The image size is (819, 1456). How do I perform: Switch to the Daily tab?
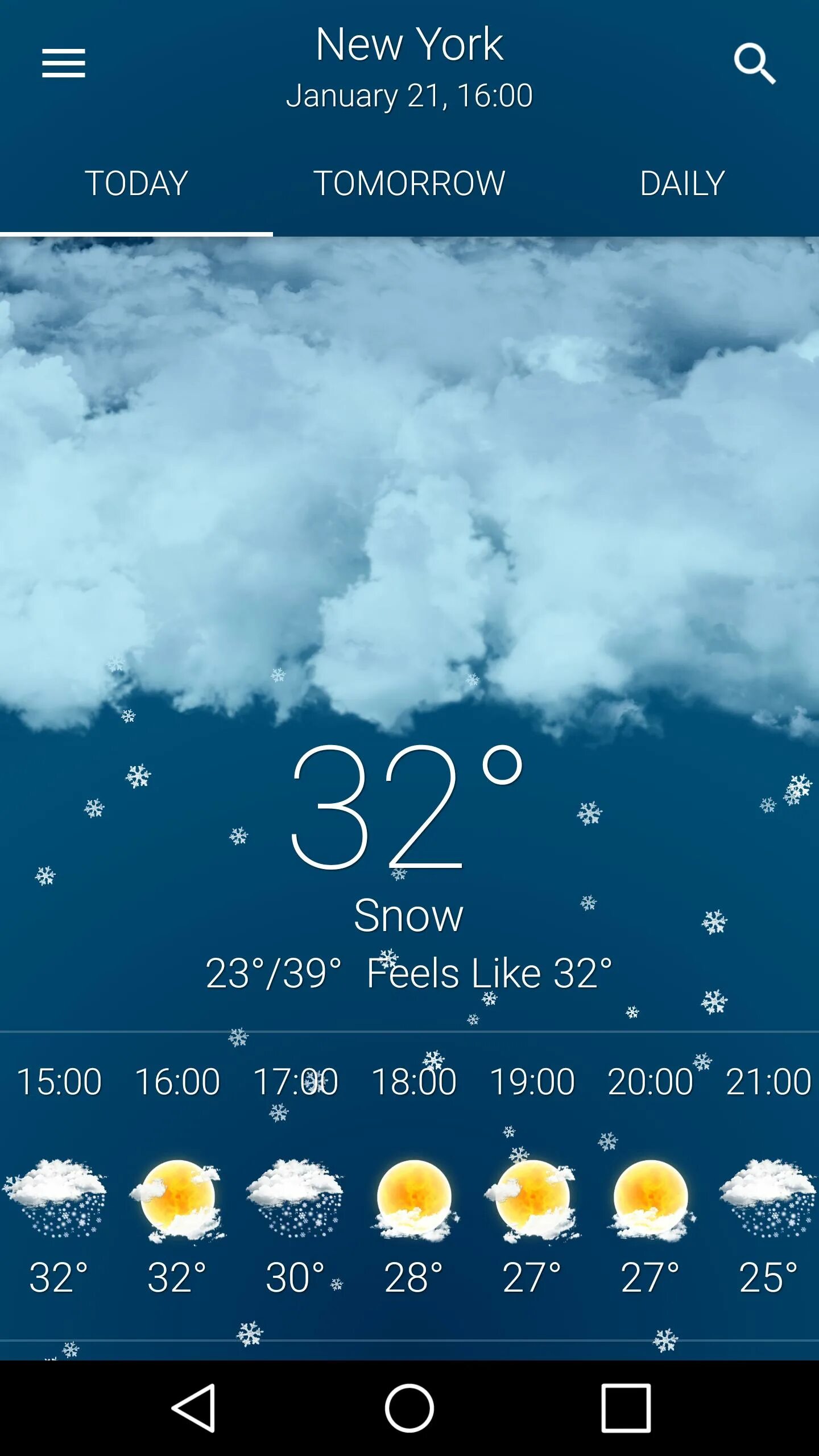(x=682, y=183)
